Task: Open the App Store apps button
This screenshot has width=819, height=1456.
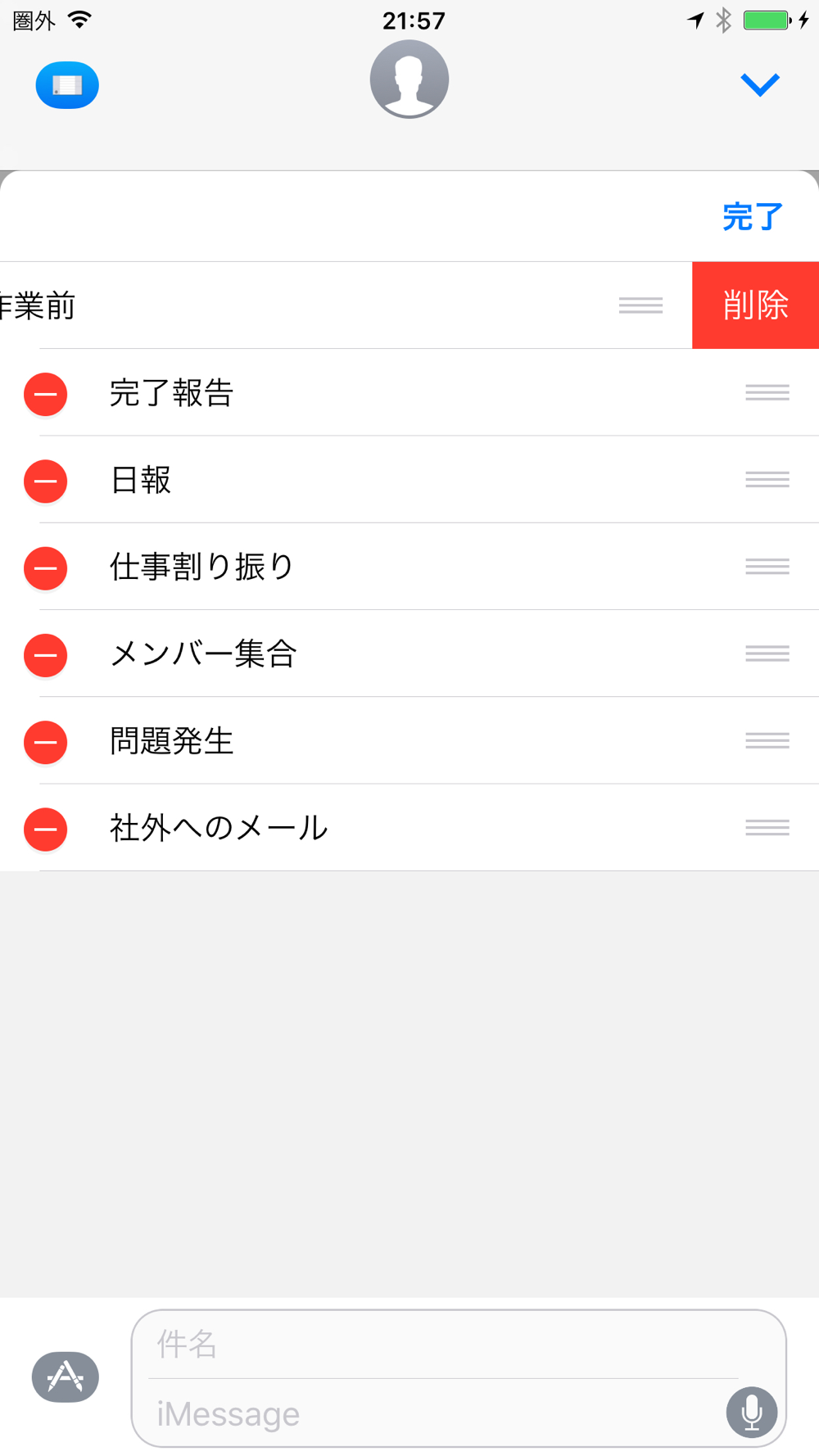Action: click(x=66, y=1377)
